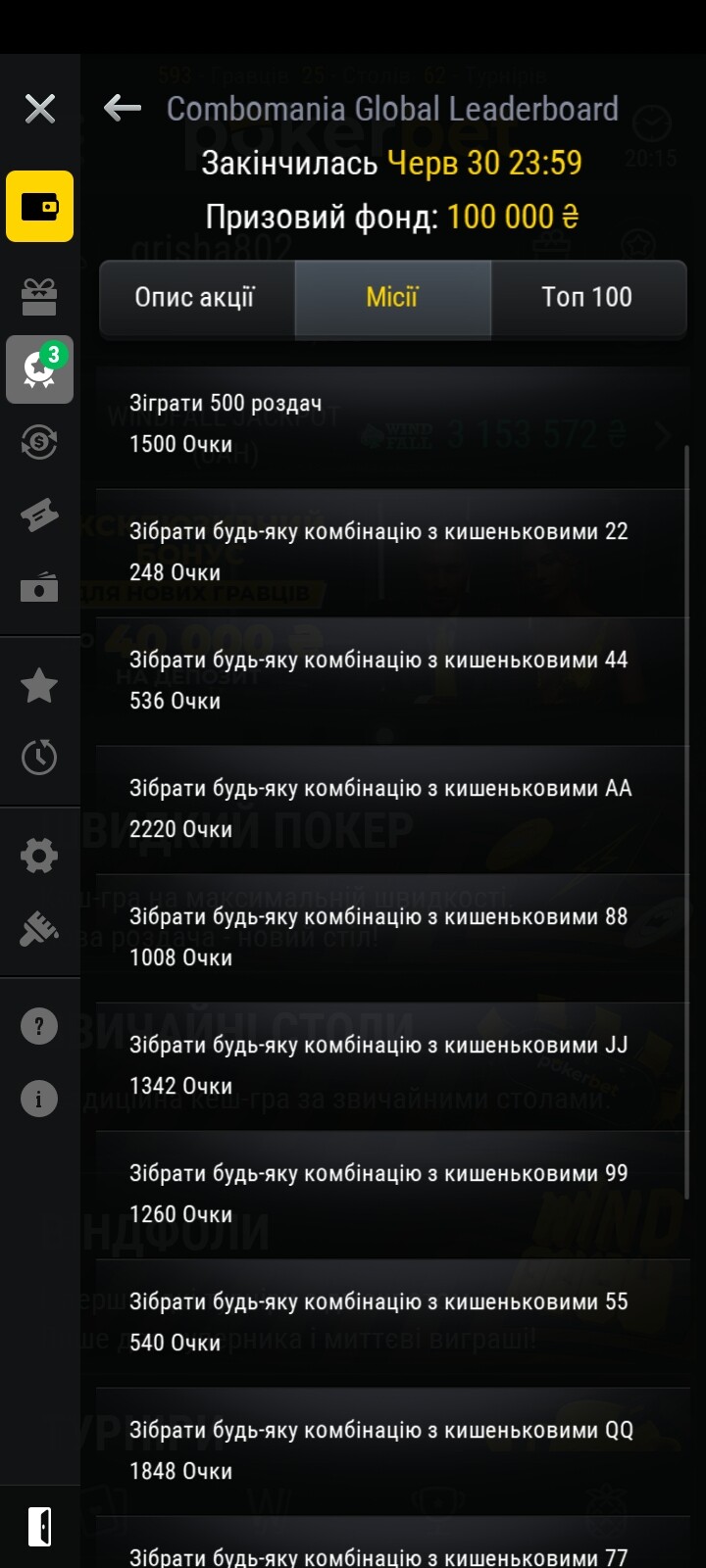The width and height of the screenshot is (706, 1568).
Task: Open the tickets icon in the sidebar
Action: click(39, 515)
